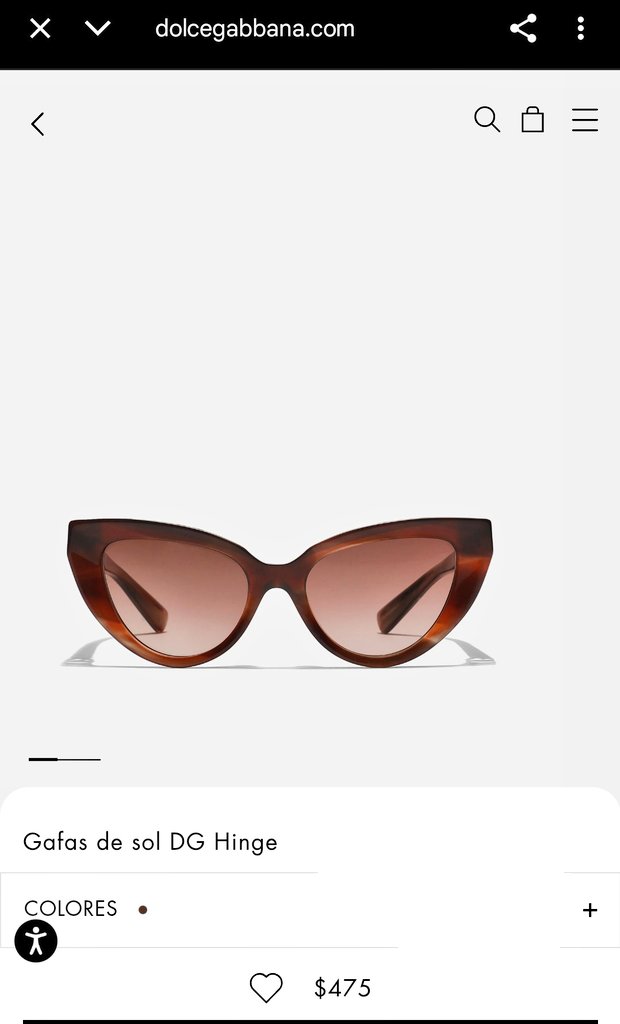620x1024 pixels.
Task: Go back to previous store page
Action: [38, 124]
